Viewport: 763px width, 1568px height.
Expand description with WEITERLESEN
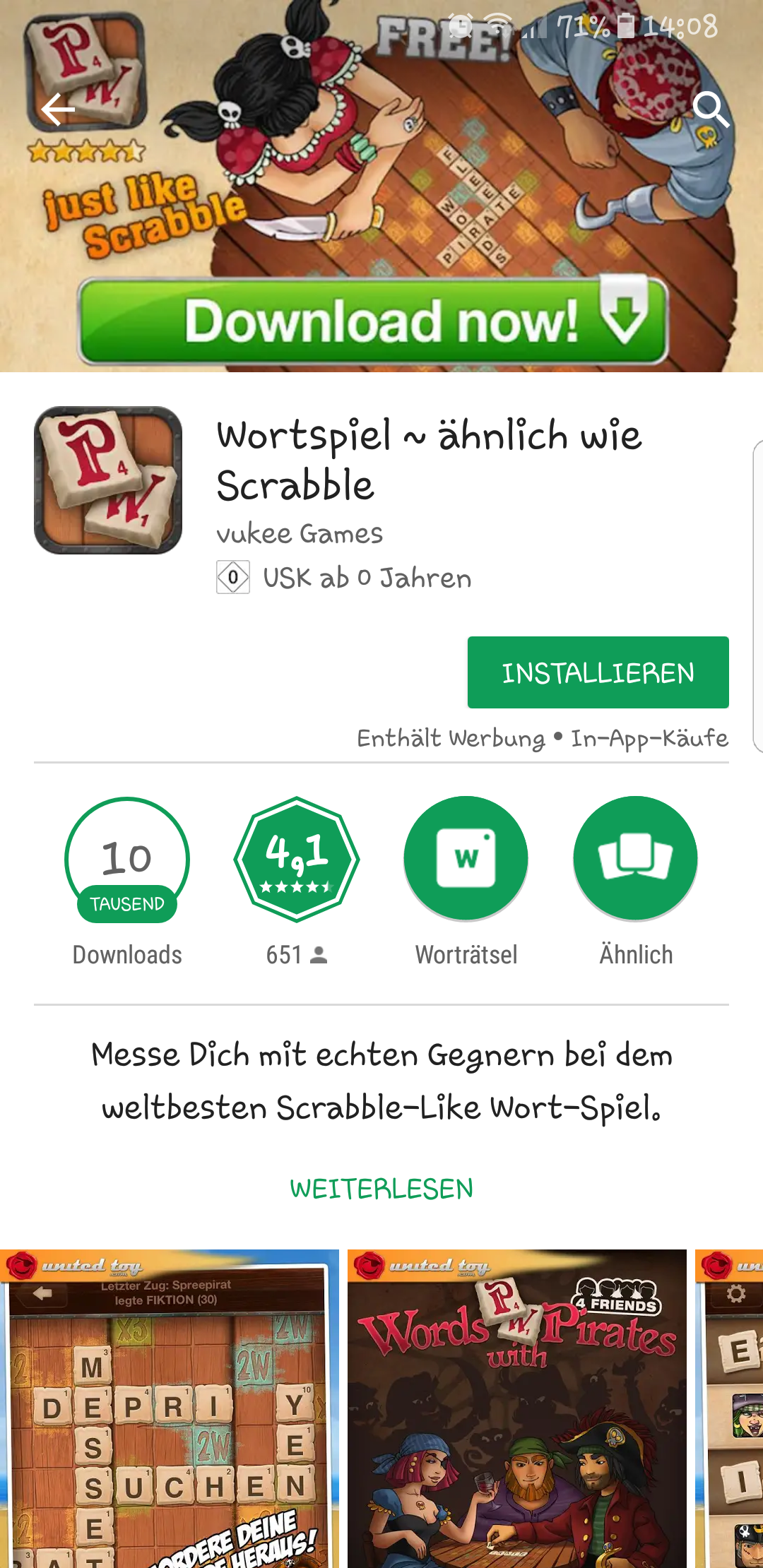coord(381,1189)
